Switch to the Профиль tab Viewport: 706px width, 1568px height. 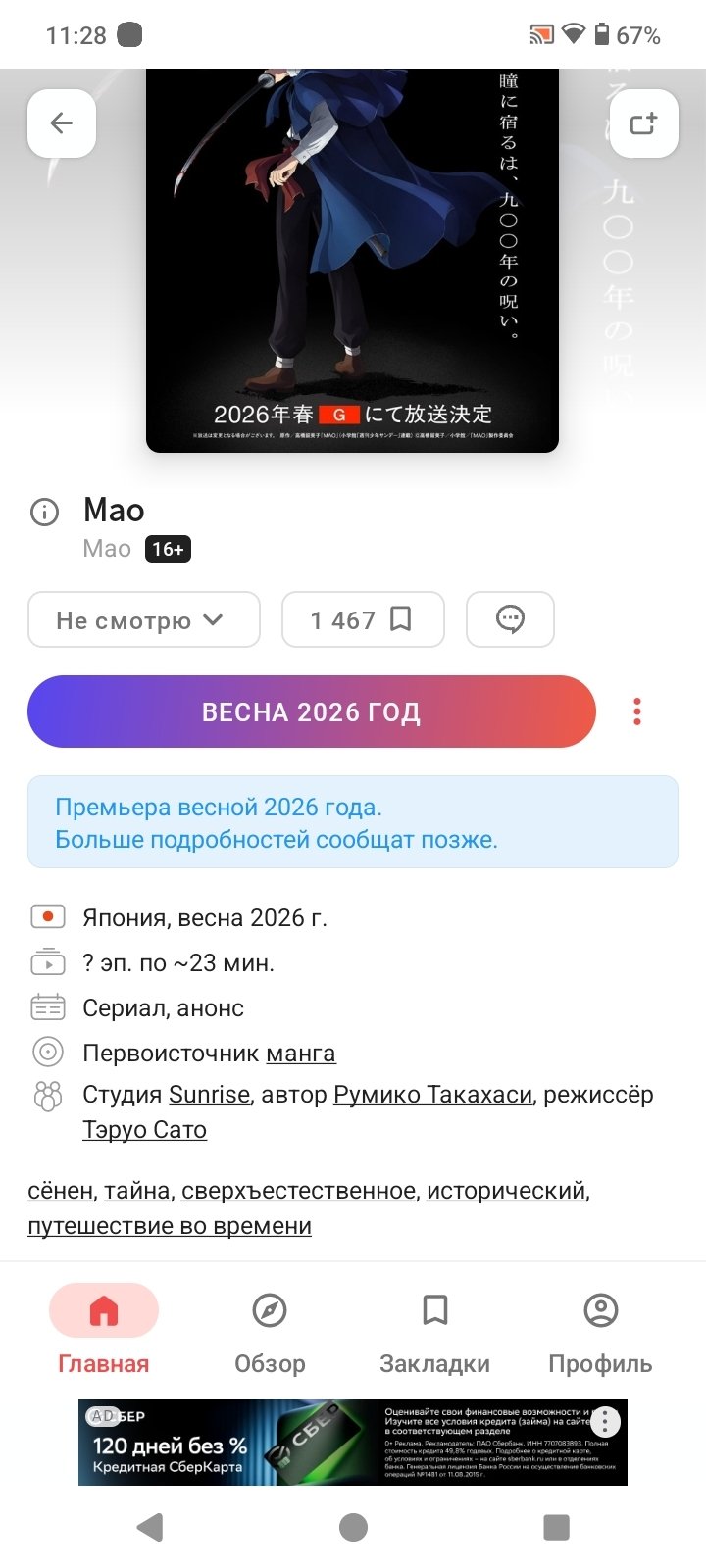coord(600,1328)
